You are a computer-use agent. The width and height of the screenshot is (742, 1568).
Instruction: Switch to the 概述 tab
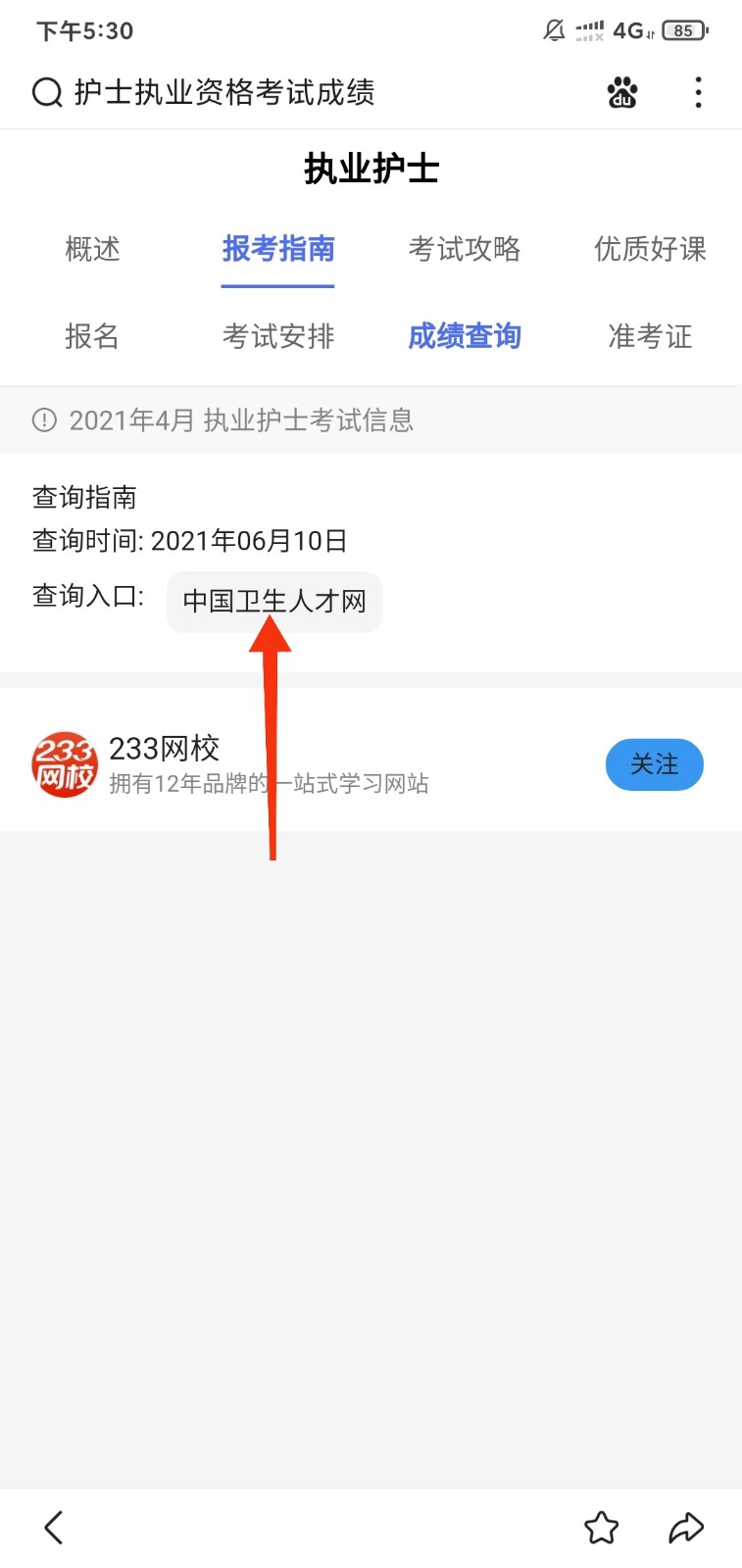[92, 251]
